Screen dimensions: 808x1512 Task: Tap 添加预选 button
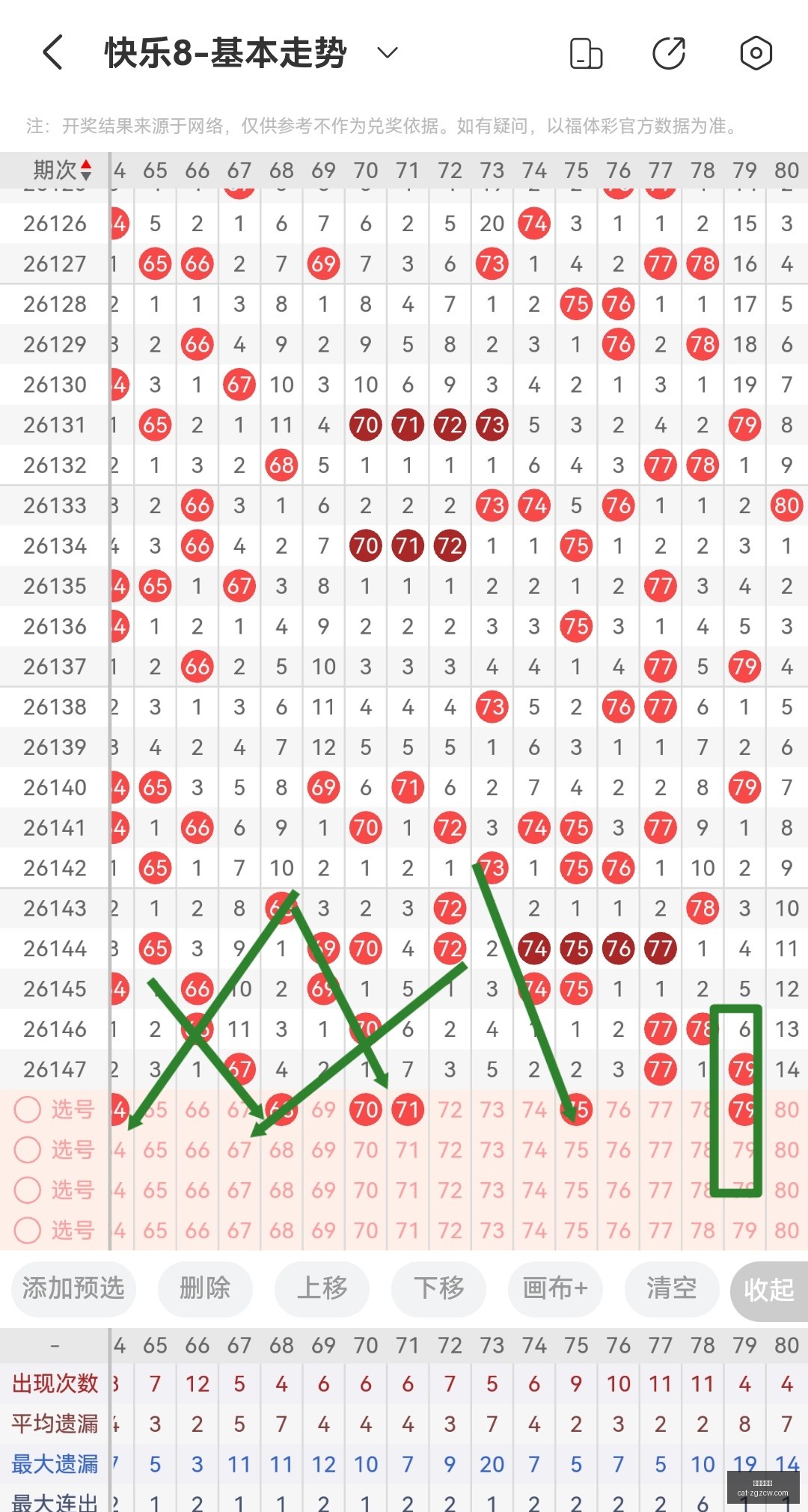point(73,1288)
